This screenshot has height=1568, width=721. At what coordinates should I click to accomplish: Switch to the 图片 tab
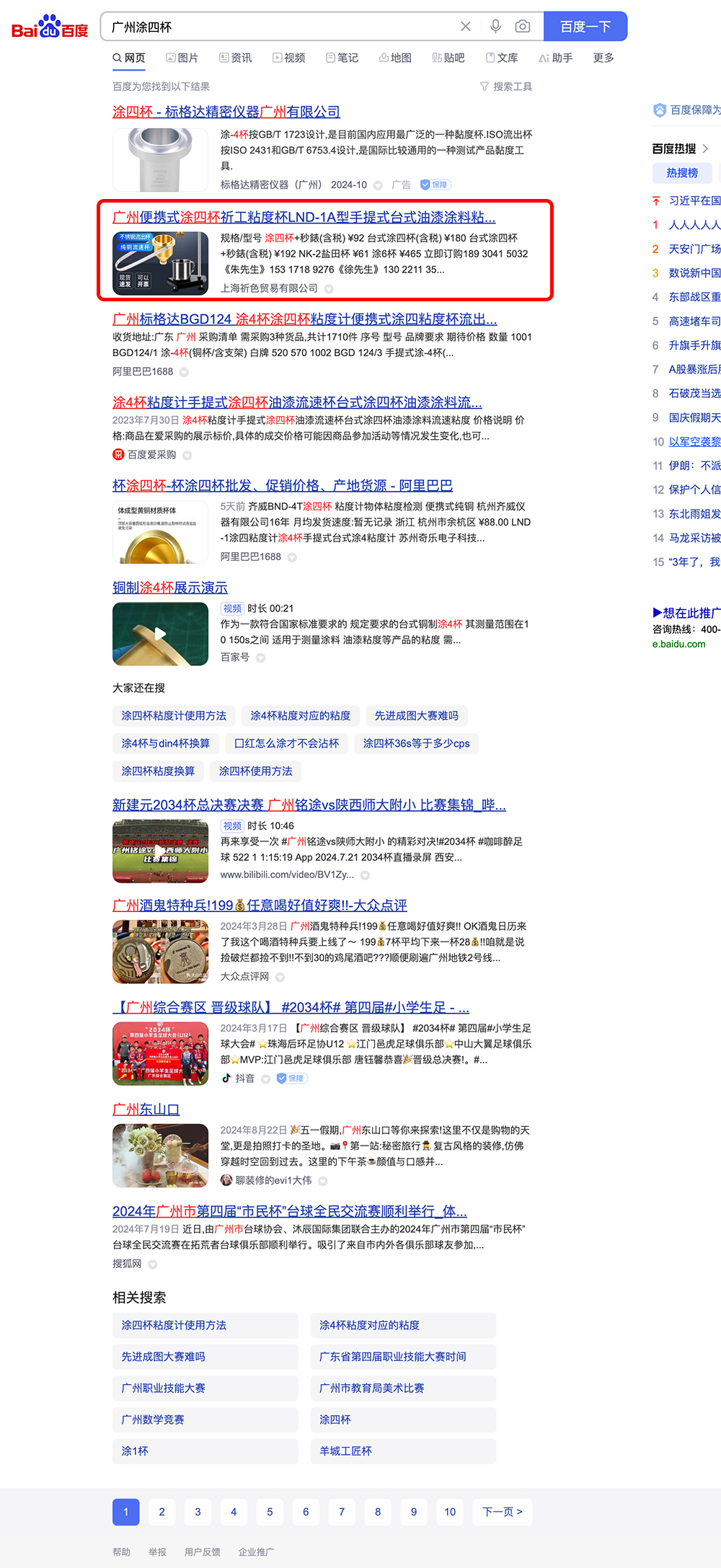(x=182, y=58)
